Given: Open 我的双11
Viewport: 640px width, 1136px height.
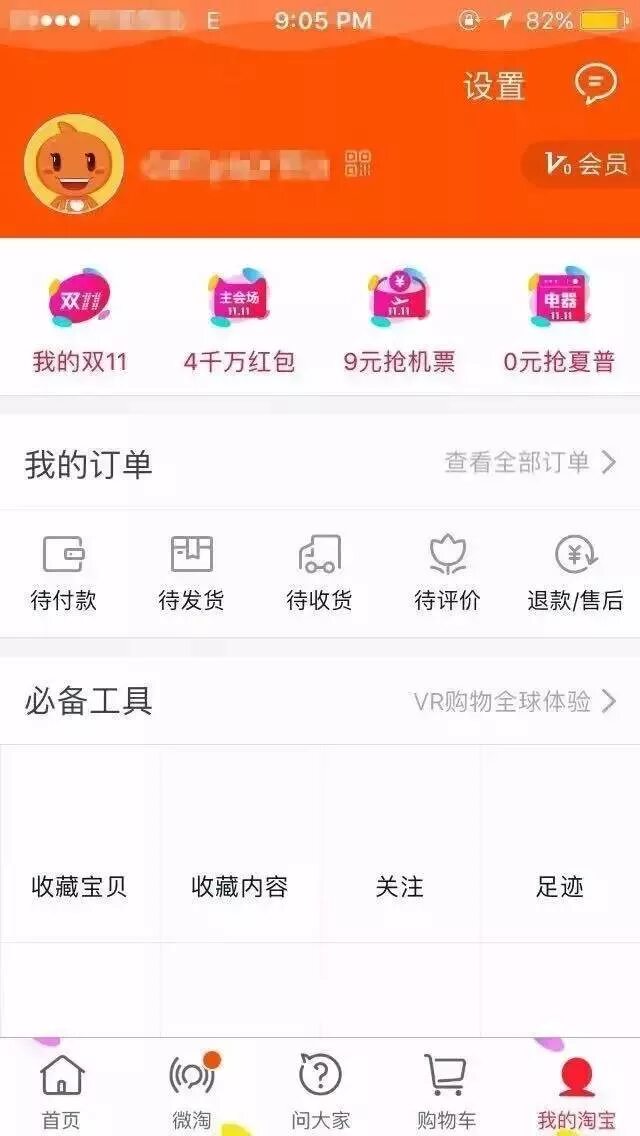Looking at the screenshot, I should pos(79,322).
